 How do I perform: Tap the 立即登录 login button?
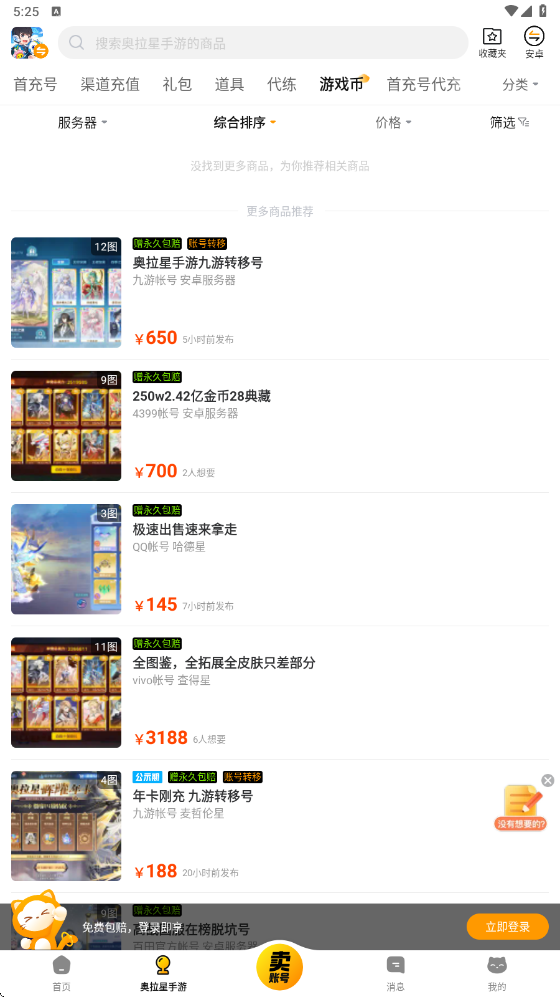tap(507, 927)
